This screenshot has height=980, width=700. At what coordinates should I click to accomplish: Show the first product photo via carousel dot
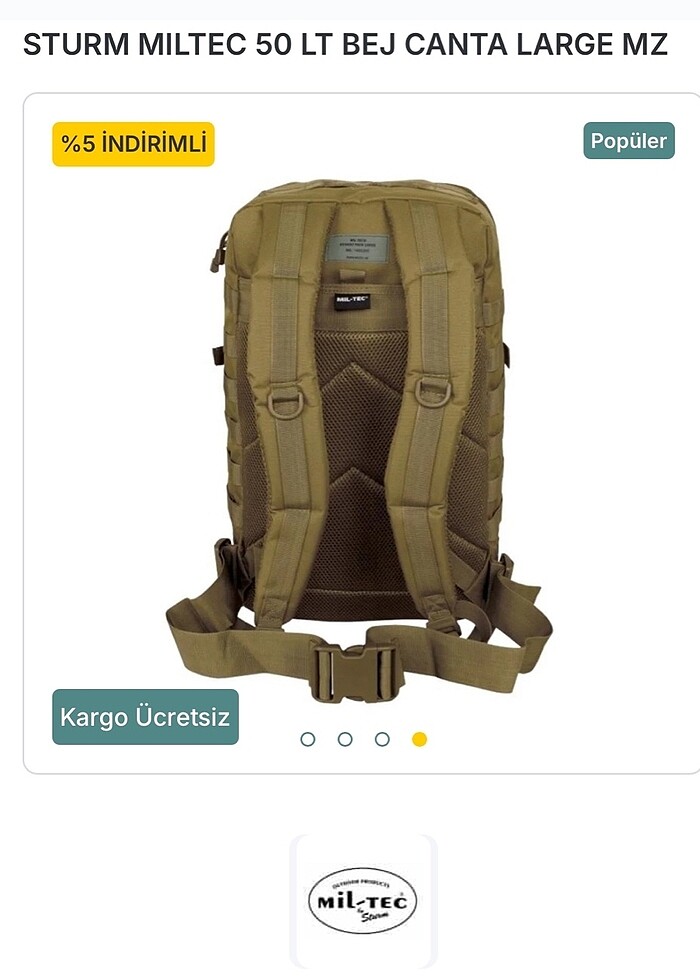tap(308, 739)
